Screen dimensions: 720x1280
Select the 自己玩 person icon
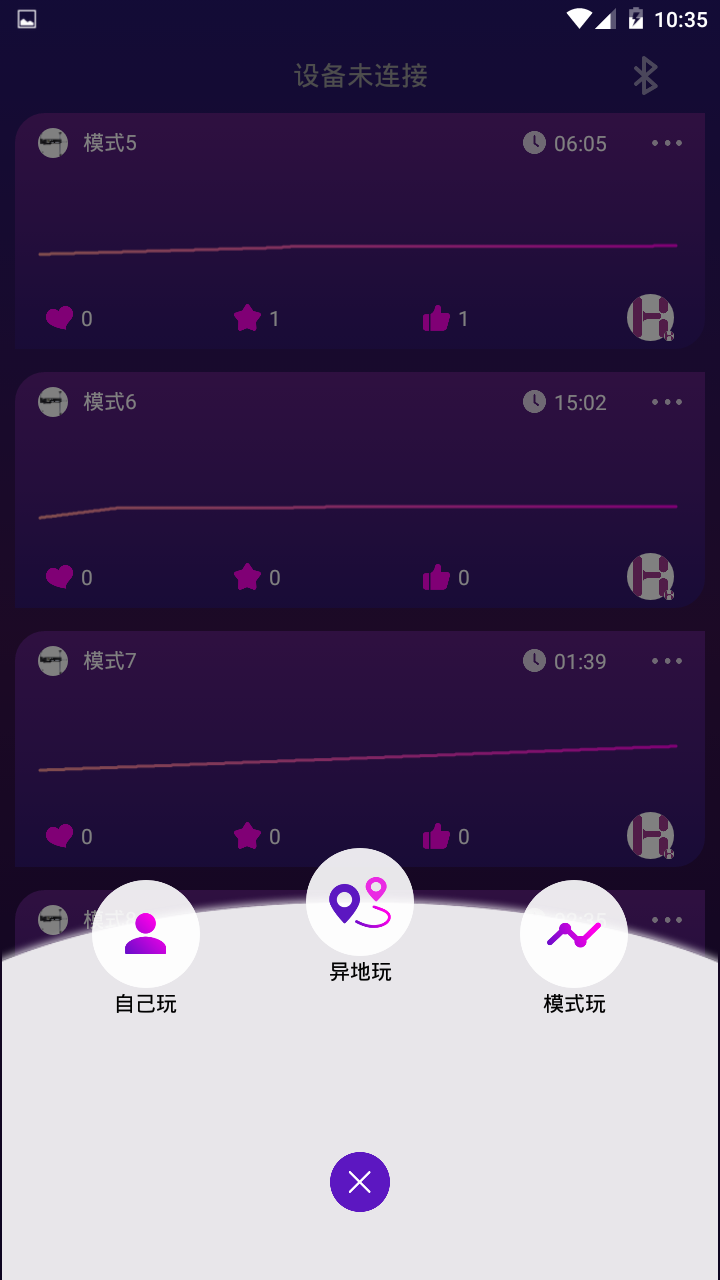[x=146, y=932]
